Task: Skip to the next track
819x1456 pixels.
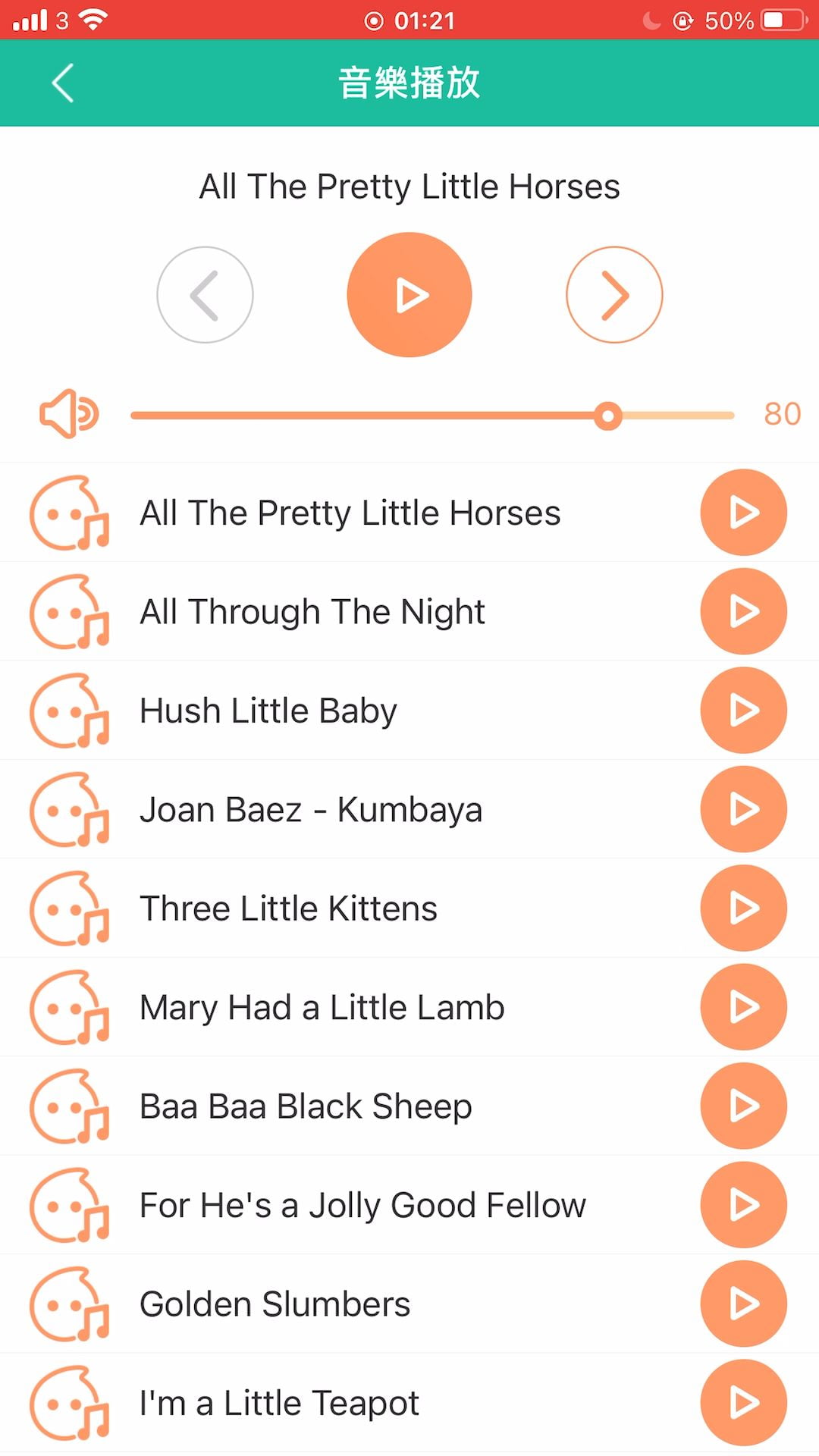Action: pos(614,295)
